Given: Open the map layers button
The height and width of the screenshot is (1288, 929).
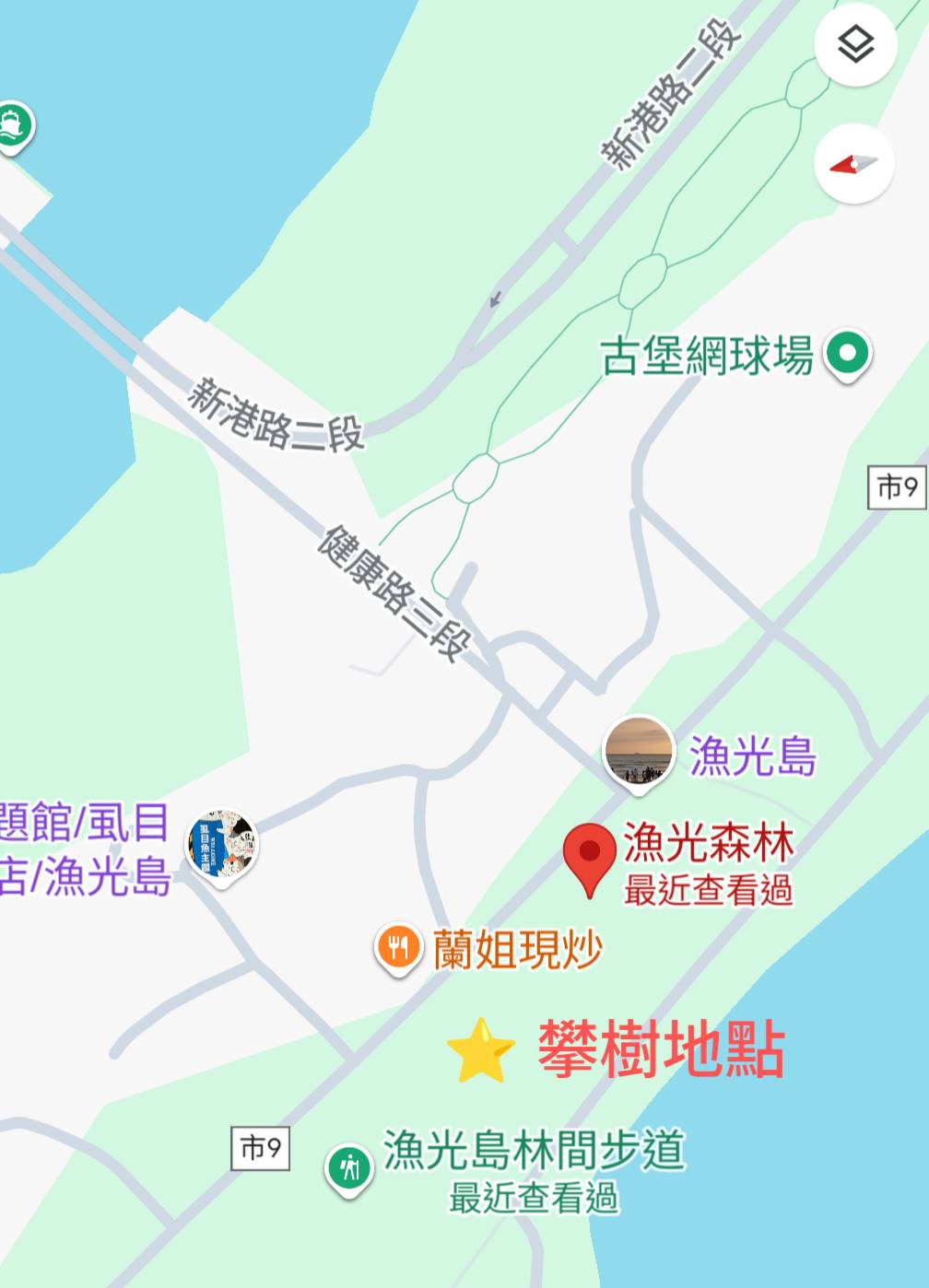Looking at the screenshot, I should [856, 44].
